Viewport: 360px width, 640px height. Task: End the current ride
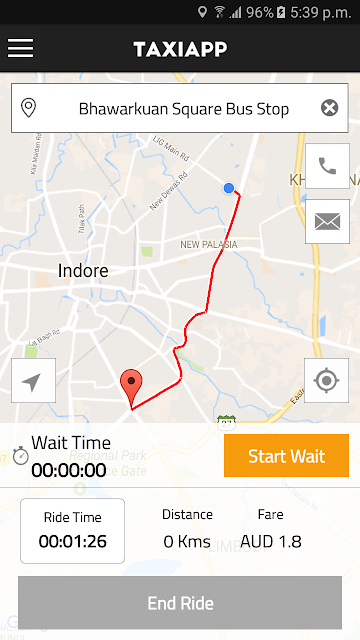click(x=180, y=603)
